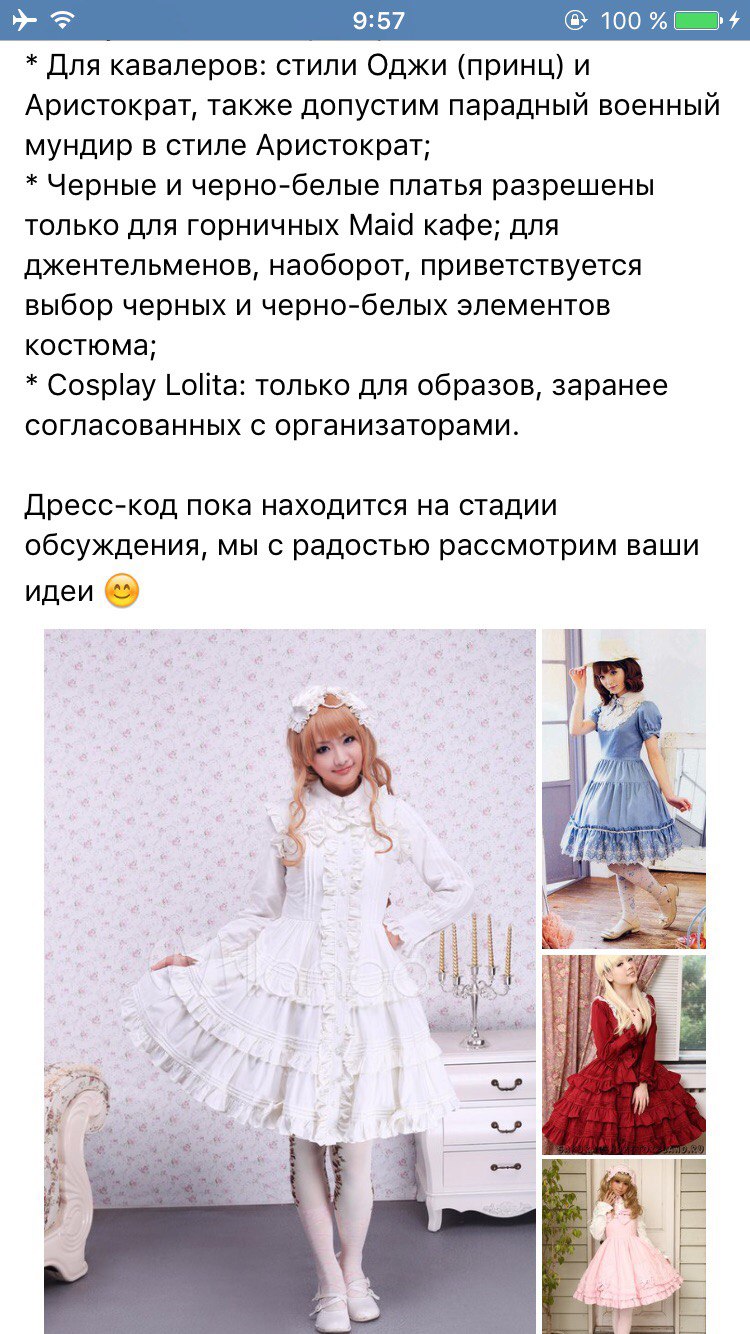This screenshot has height=1334, width=750.
Task: Open the pink dress photo
Action: pos(624,1247)
